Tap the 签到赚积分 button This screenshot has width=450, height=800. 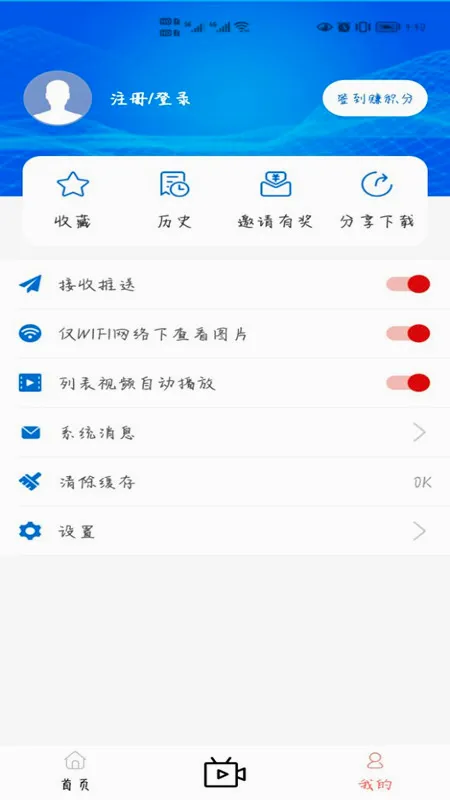[375, 98]
